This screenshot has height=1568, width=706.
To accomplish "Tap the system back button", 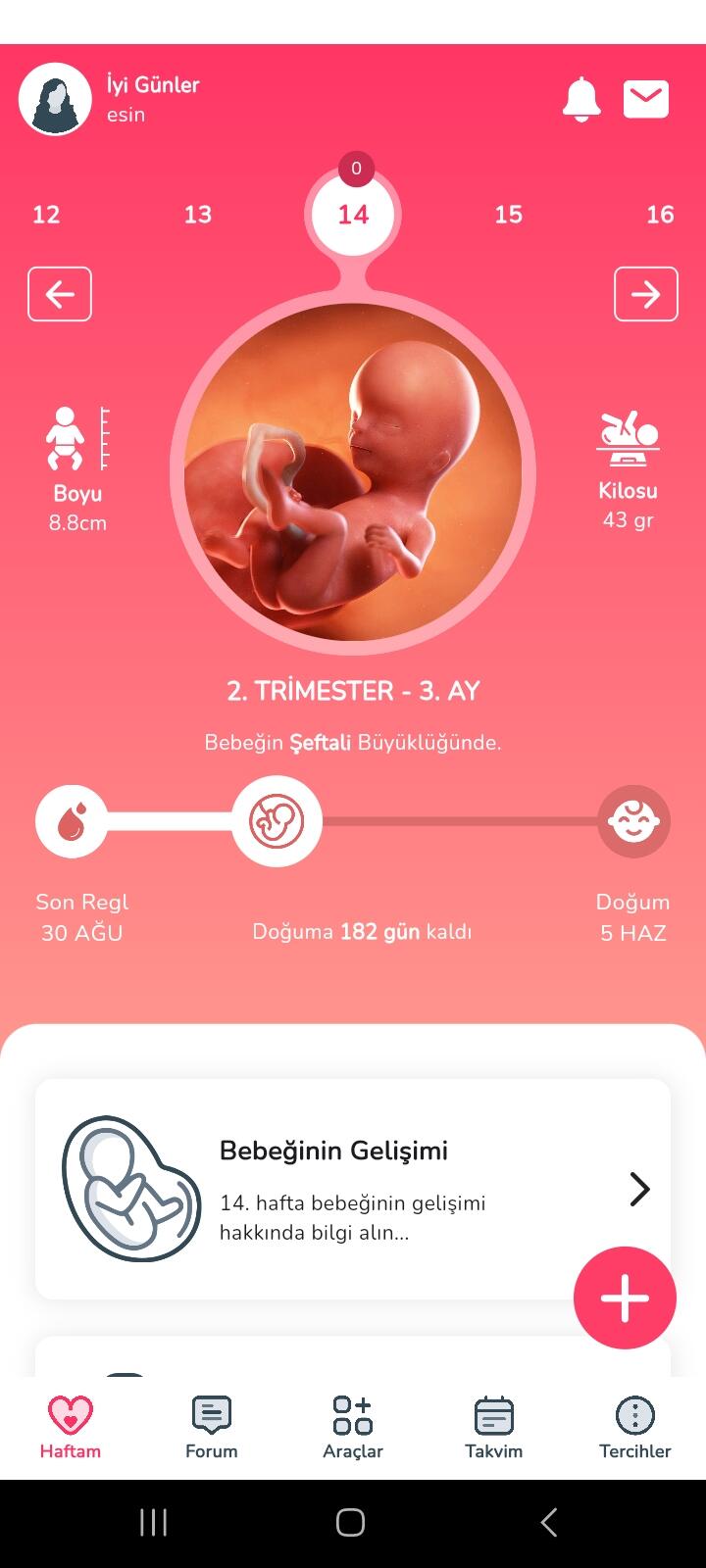I will tap(549, 1522).
